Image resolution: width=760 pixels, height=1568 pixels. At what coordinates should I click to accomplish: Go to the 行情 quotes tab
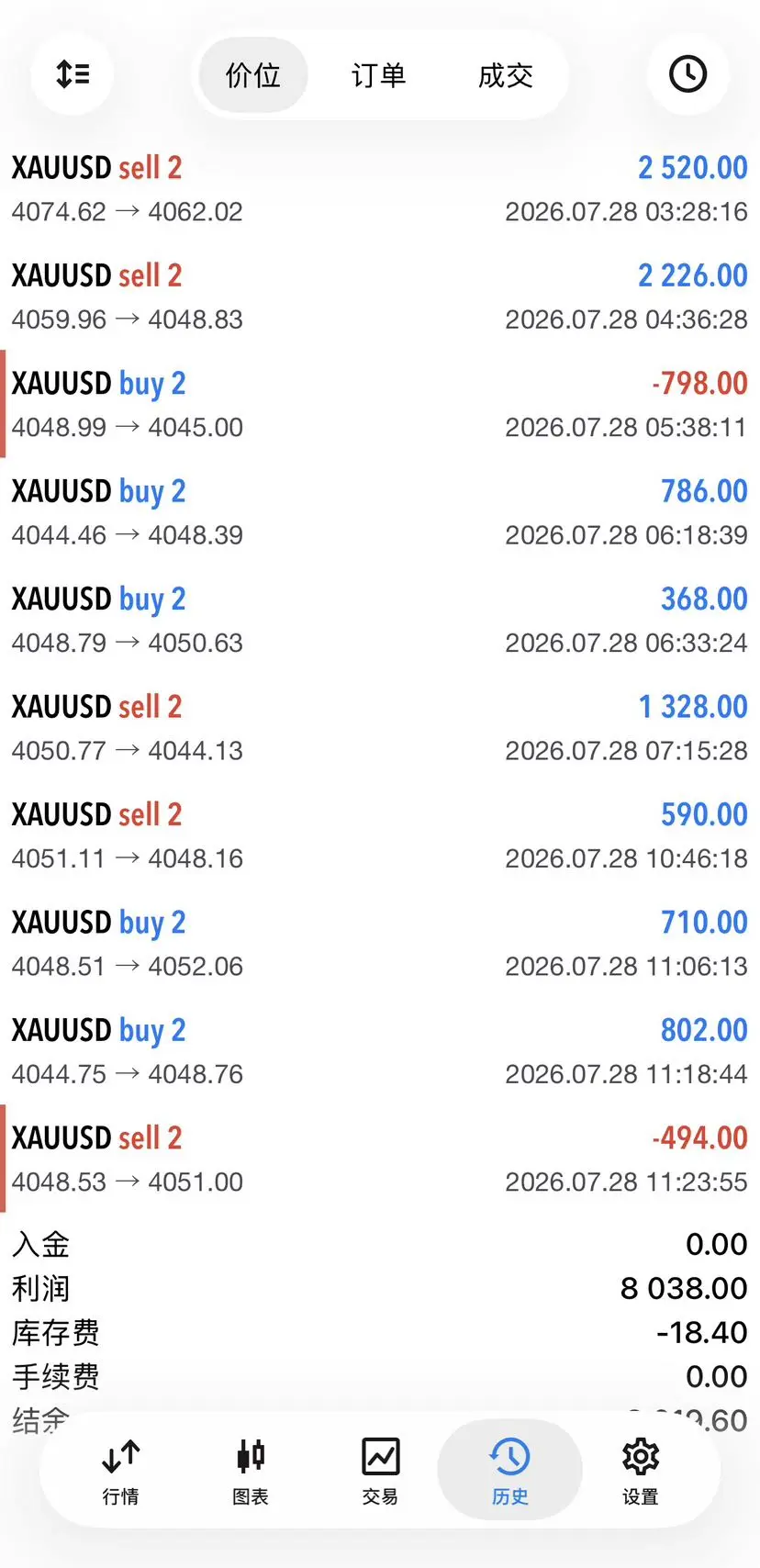[121, 1471]
